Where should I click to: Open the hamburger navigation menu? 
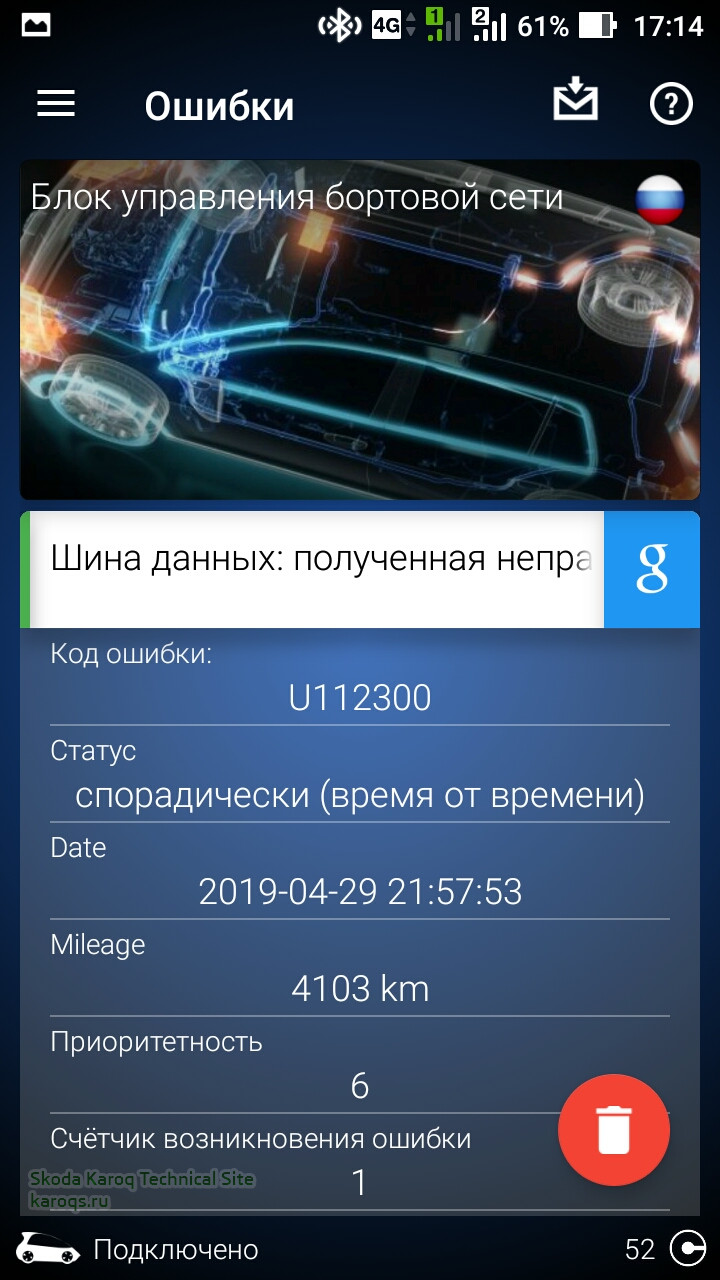pos(56,104)
